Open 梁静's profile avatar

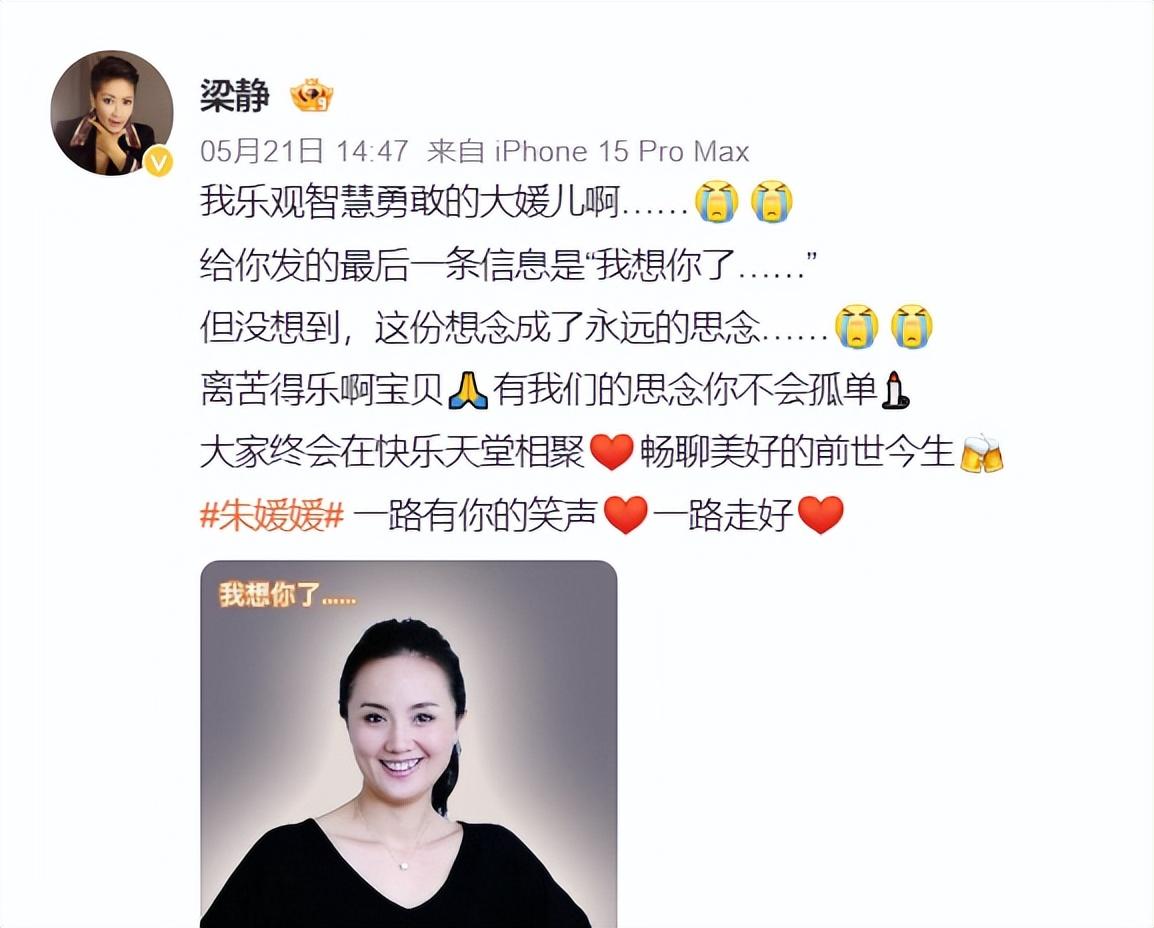[x=111, y=112]
